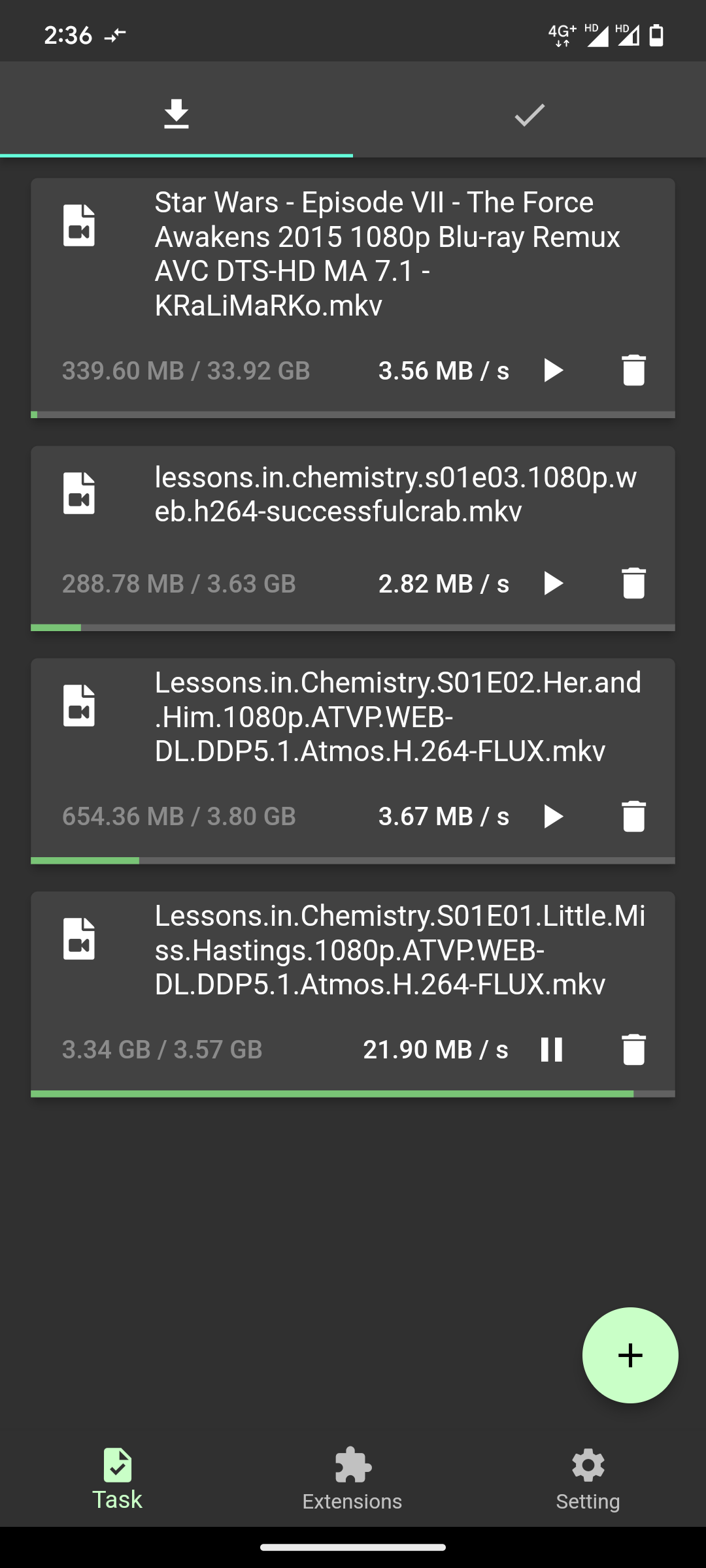Delete the S01E02 Her and Him download

click(x=633, y=816)
